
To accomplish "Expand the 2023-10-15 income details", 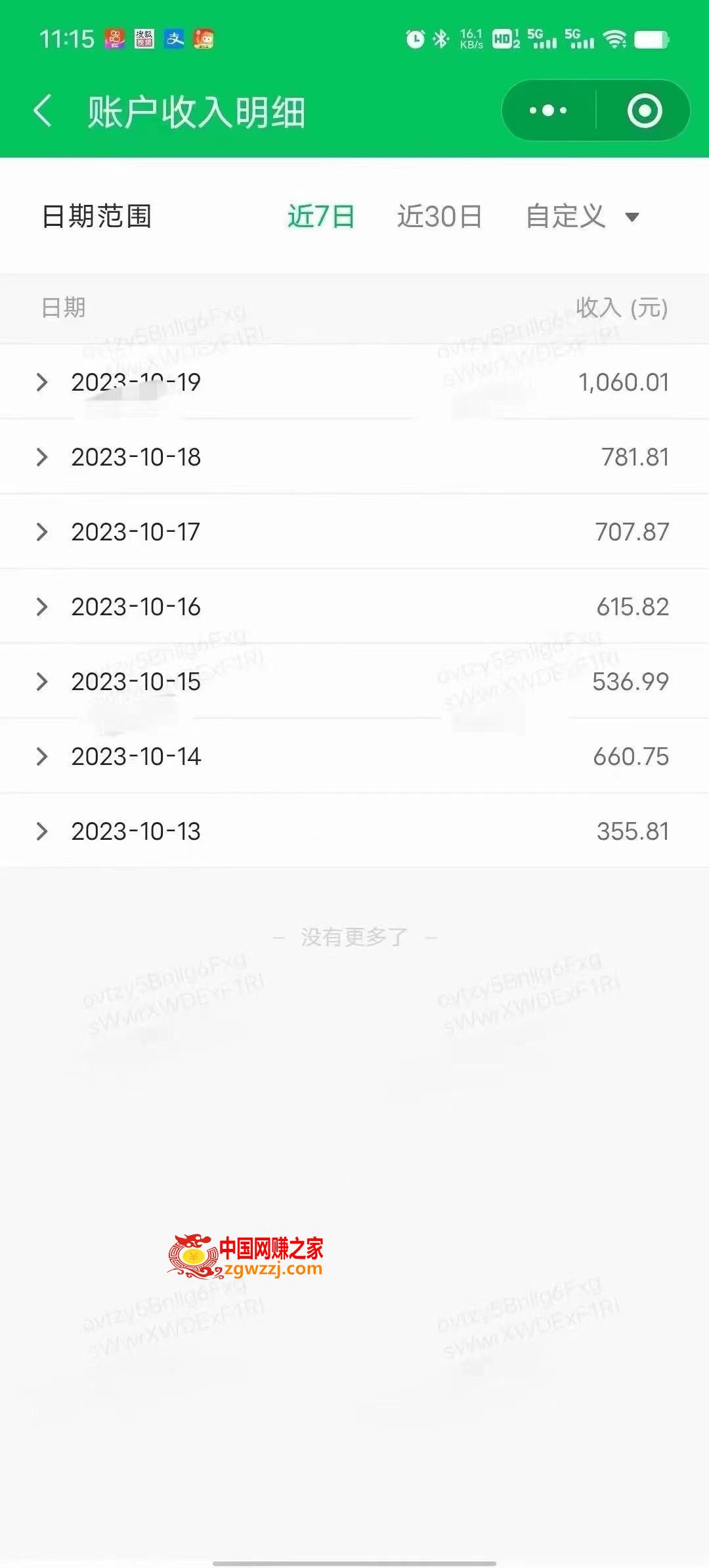I will point(354,682).
